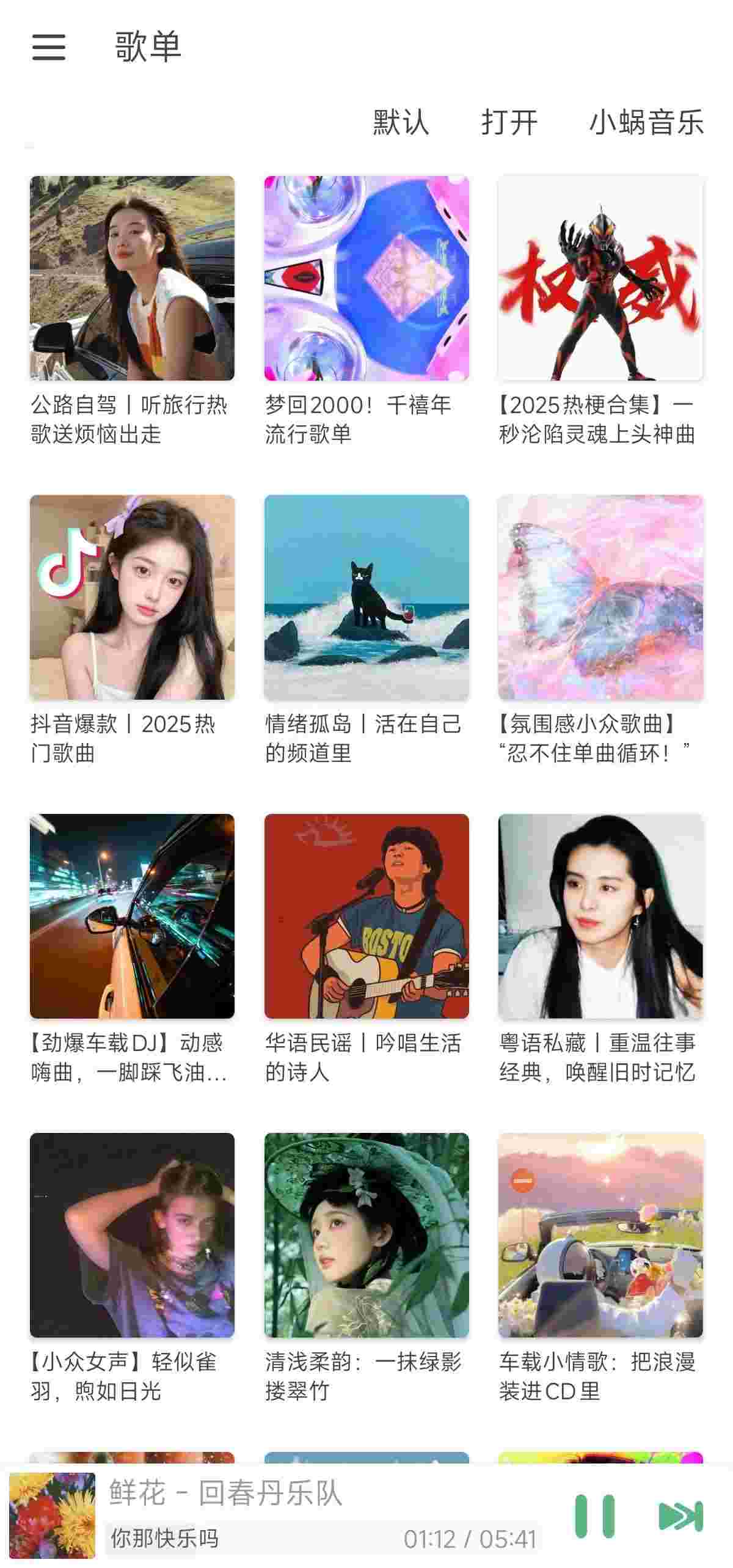Open the hamburger drawer menu

tap(49, 46)
